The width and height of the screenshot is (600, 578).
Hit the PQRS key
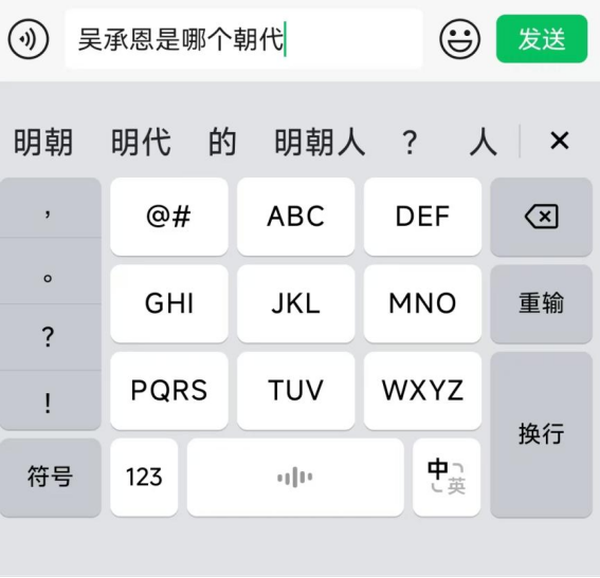coord(169,390)
